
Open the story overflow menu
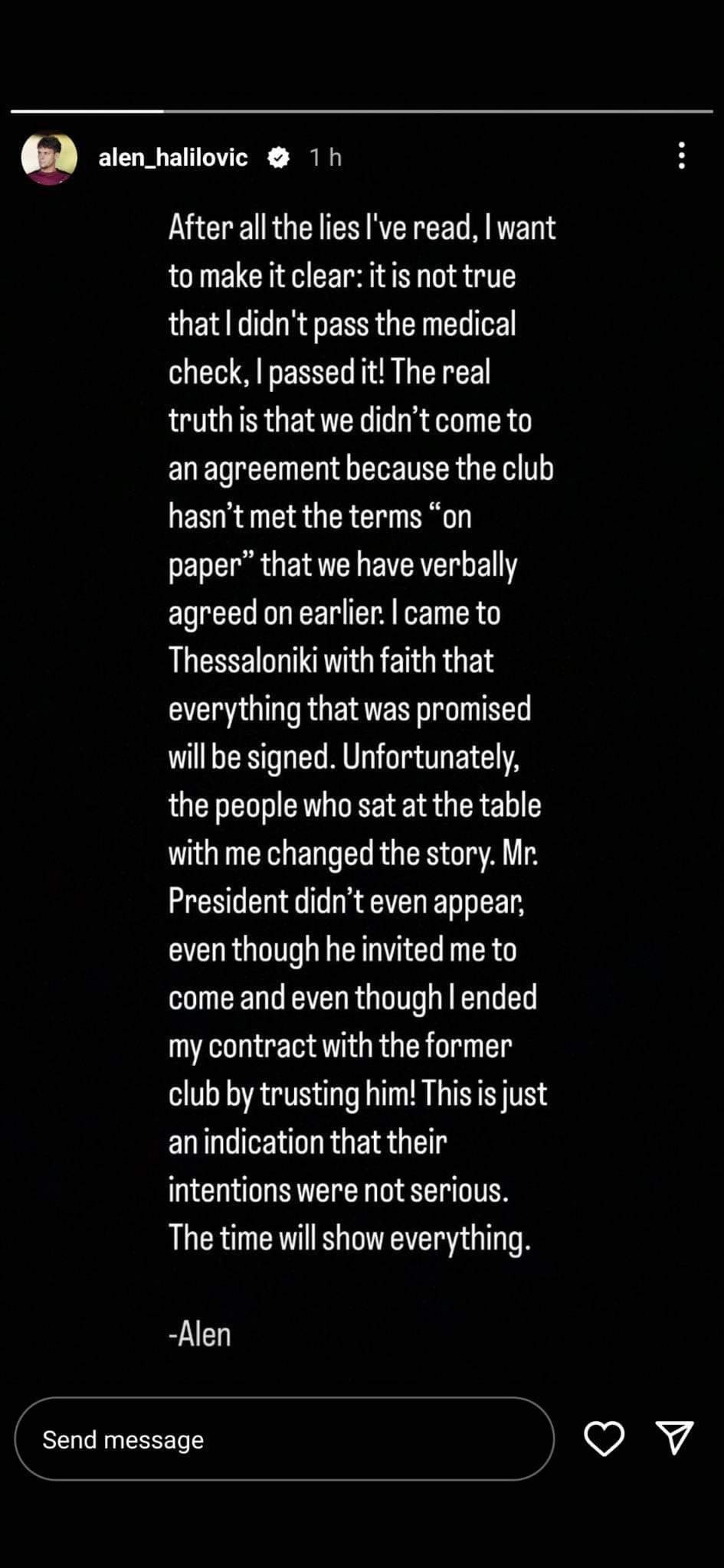pos(681,156)
